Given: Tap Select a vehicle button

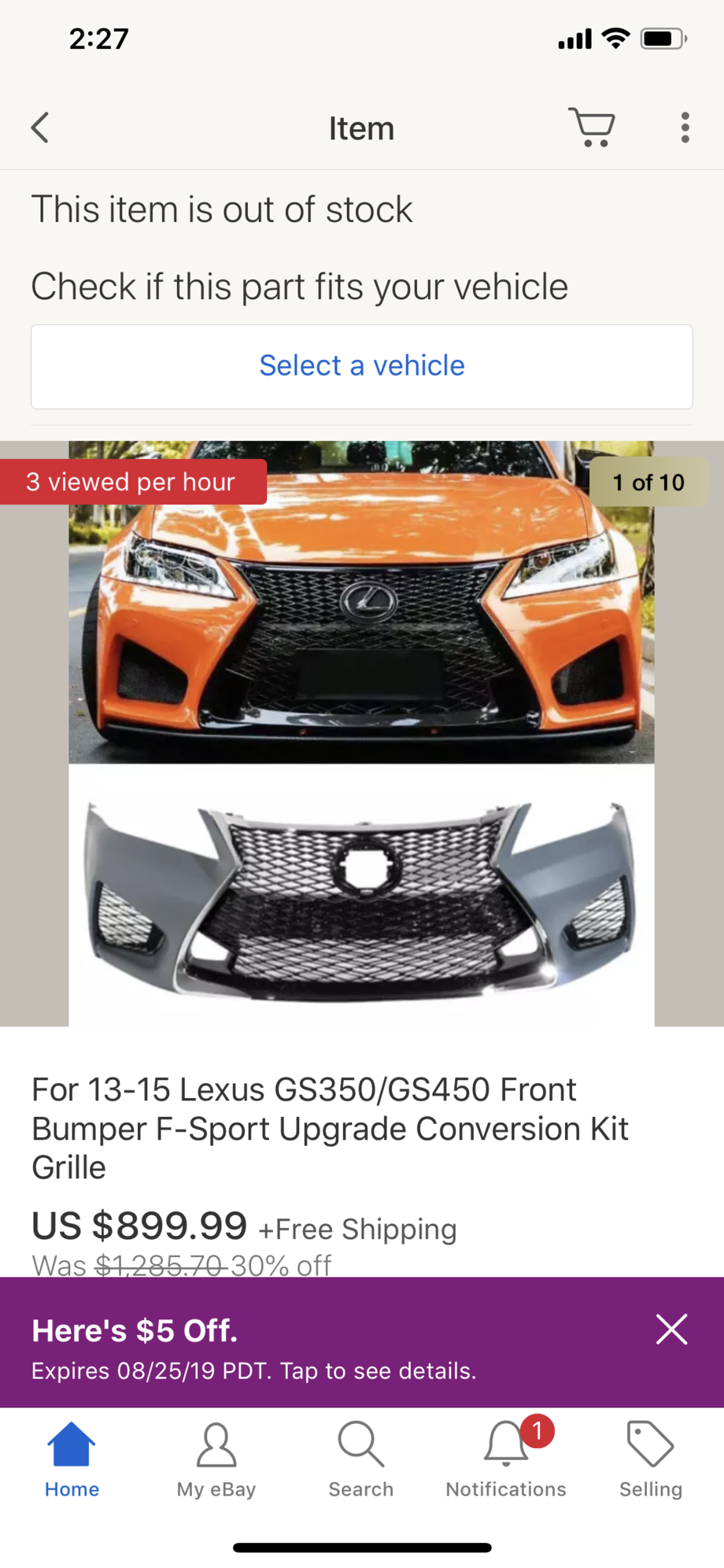Looking at the screenshot, I should click(x=362, y=366).
